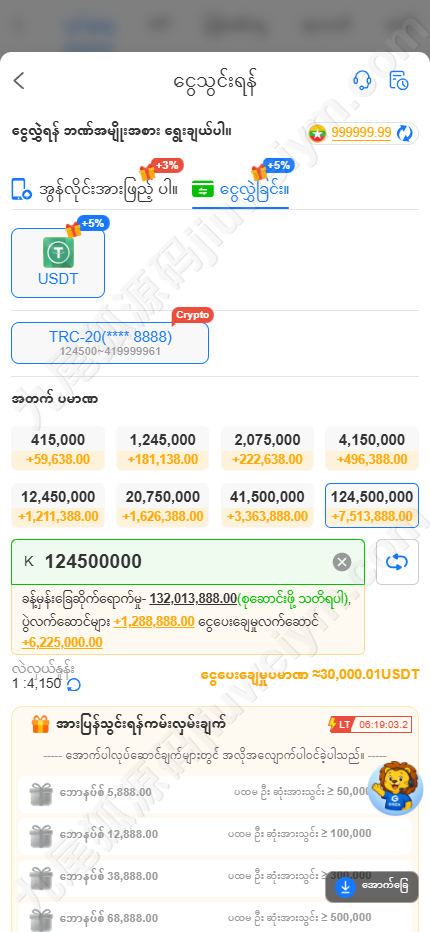This screenshot has width=430, height=932.
Task: Choose the 12,450,000 amount preset
Action: click(x=58, y=505)
